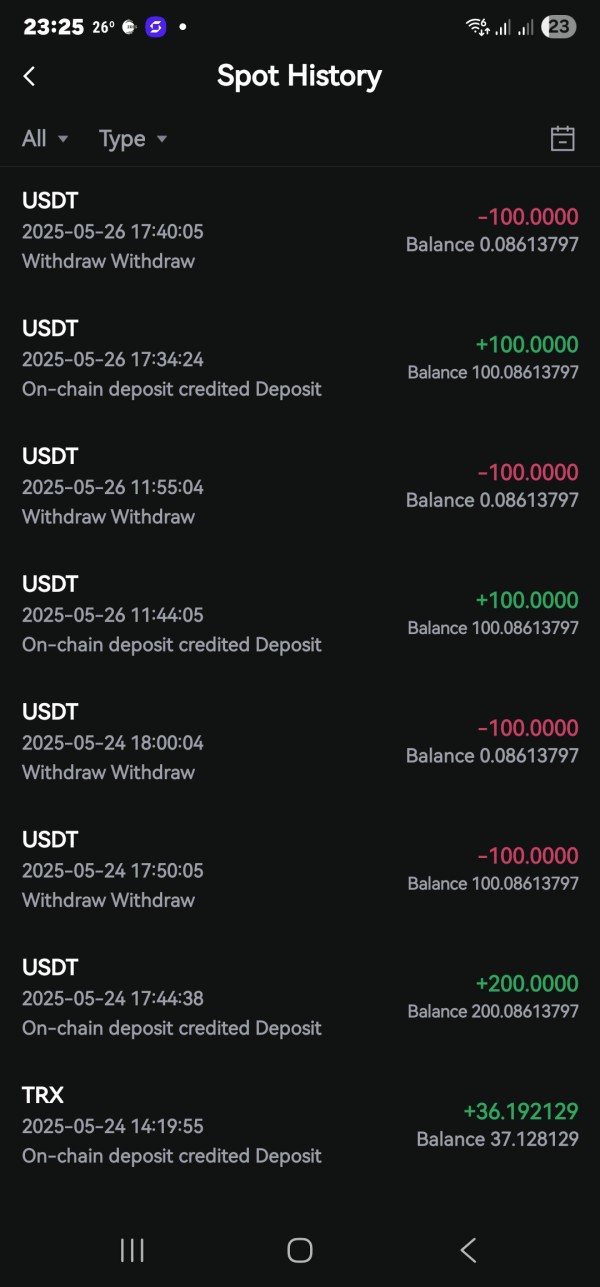Expand the Type filter dropdown
600x1287 pixels.
tap(133, 139)
